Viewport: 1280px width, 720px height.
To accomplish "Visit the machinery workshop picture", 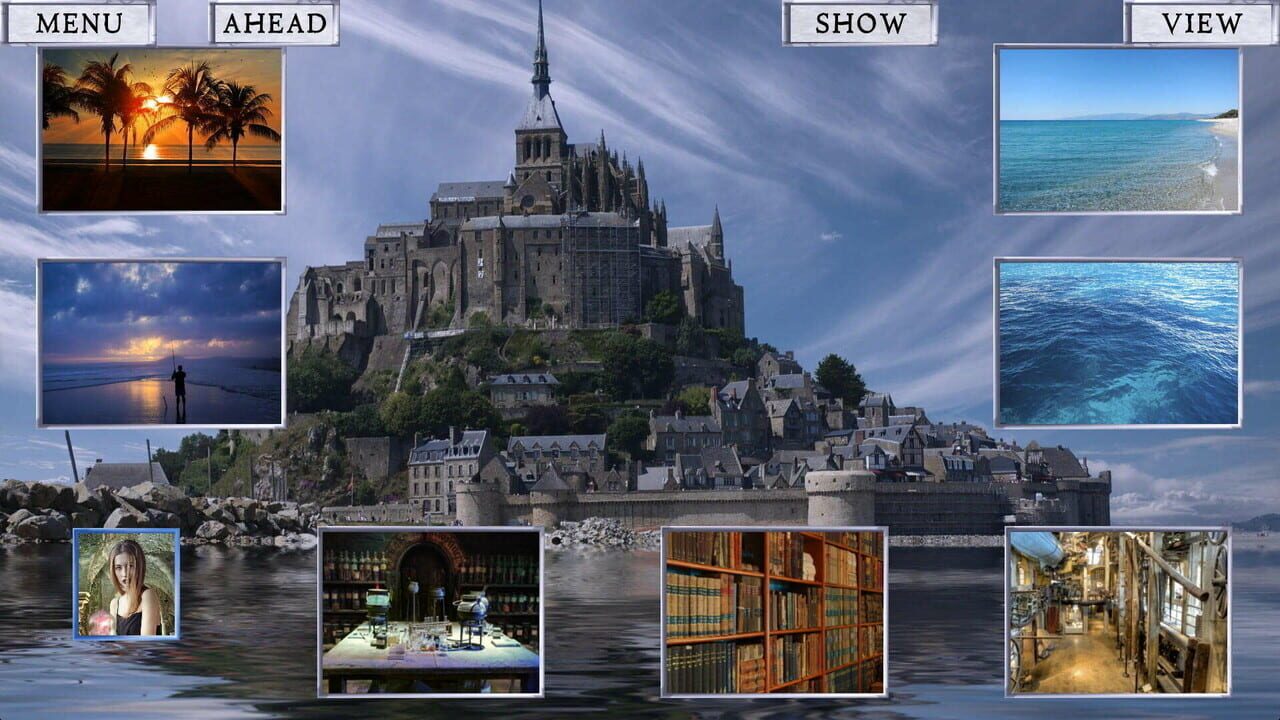I will click(x=1118, y=612).
